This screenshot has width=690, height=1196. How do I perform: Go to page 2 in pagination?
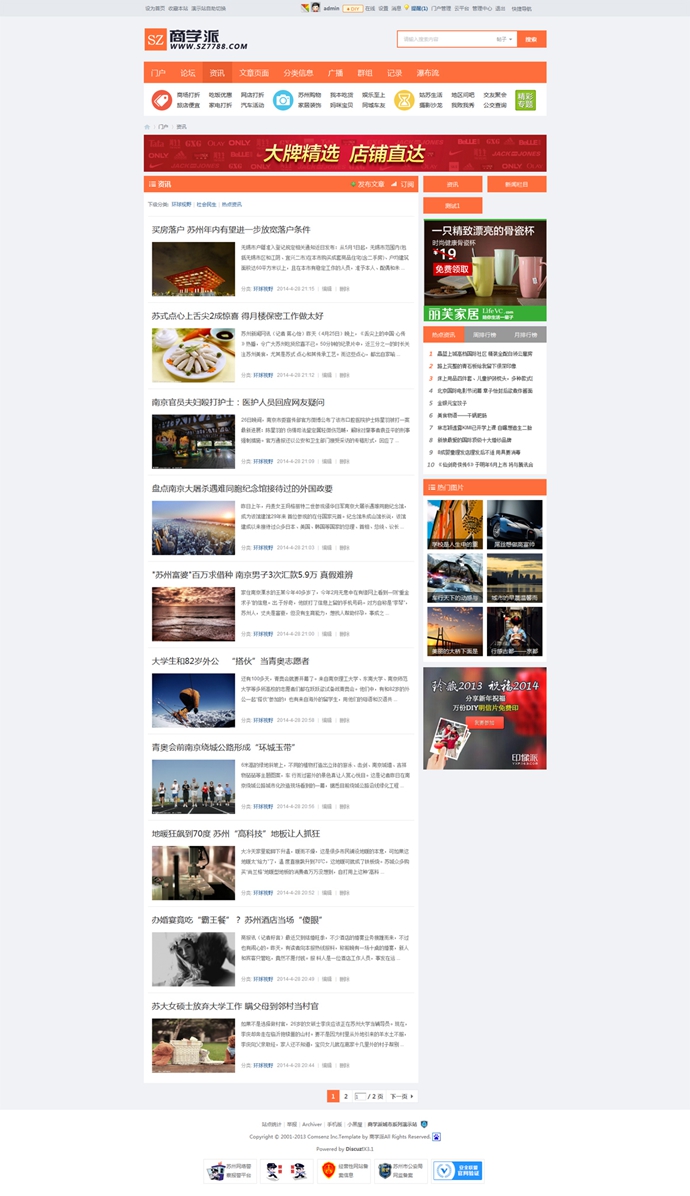tap(346, 1096)
